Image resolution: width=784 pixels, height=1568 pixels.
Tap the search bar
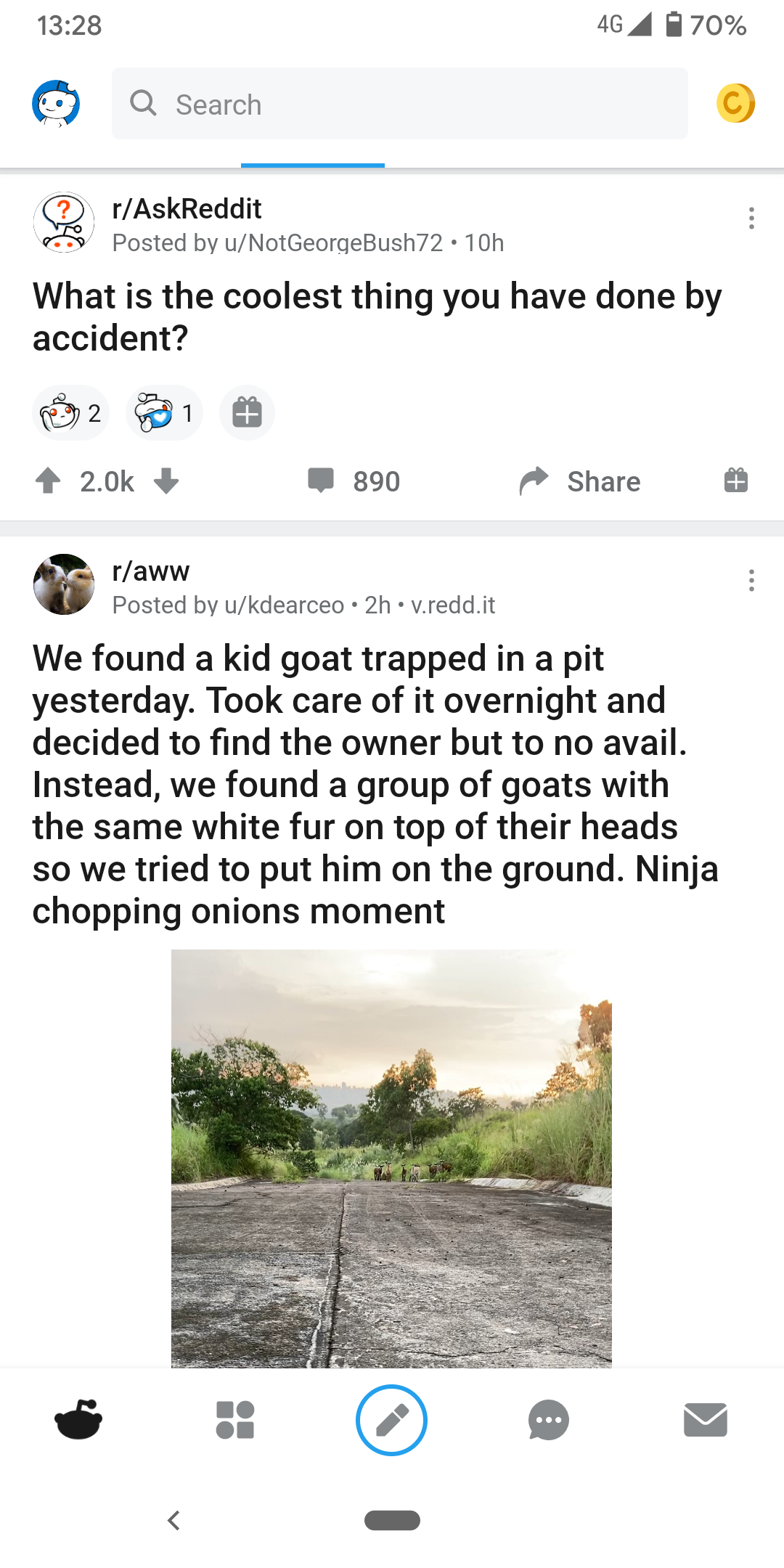[x=400, y=104]
